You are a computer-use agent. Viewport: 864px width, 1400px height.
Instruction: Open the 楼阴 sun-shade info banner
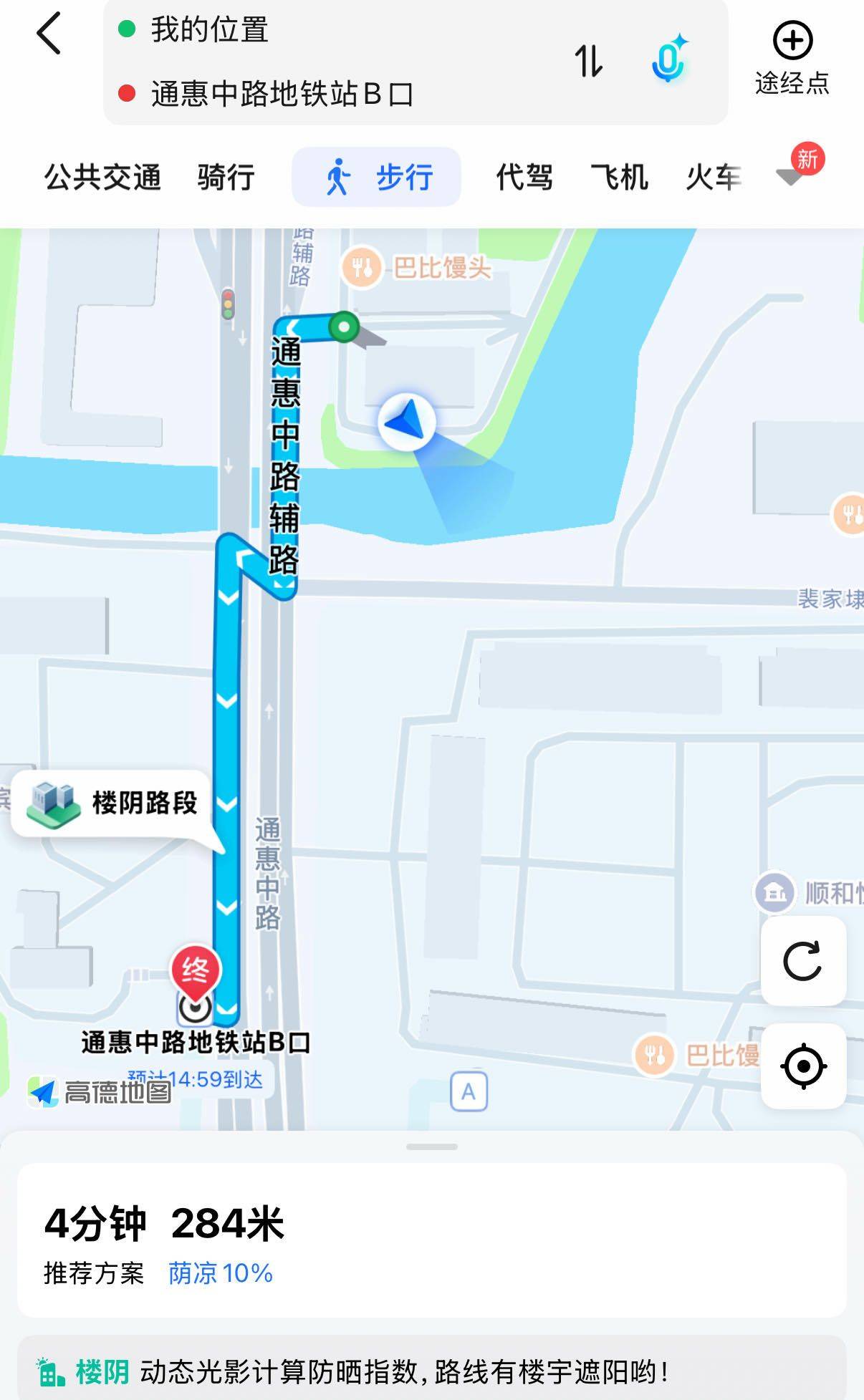[432, 1370]
